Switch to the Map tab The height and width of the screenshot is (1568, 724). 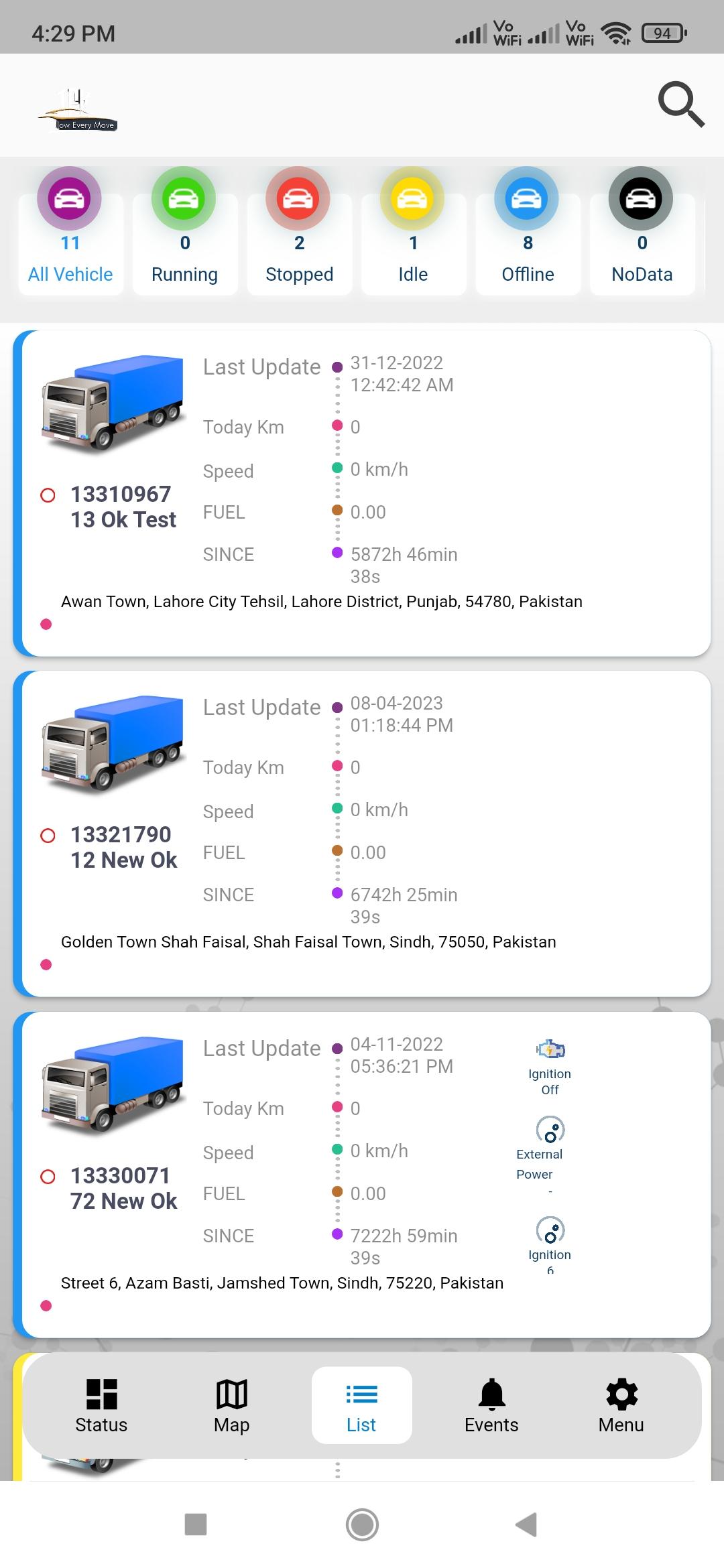click(x=232, y=1405)
